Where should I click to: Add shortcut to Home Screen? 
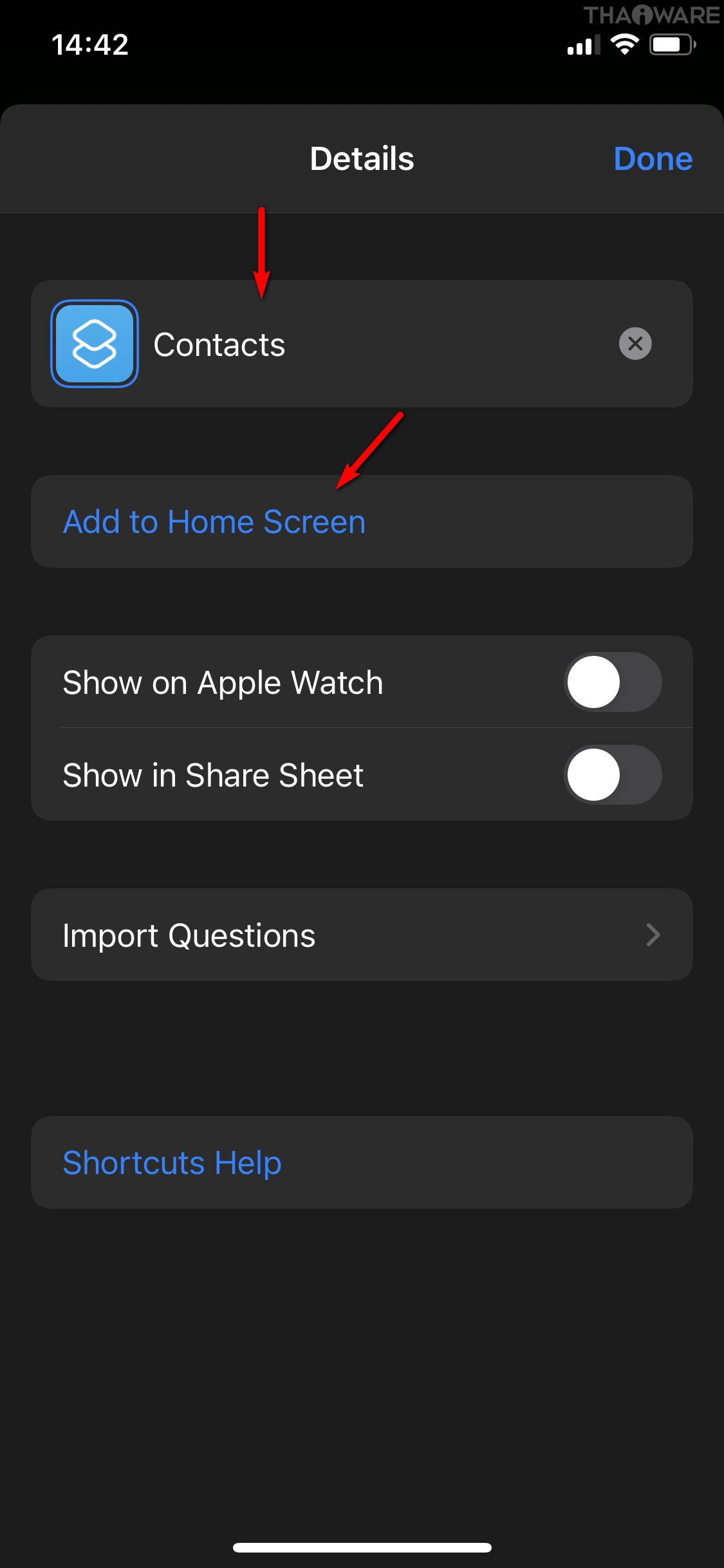214,521
